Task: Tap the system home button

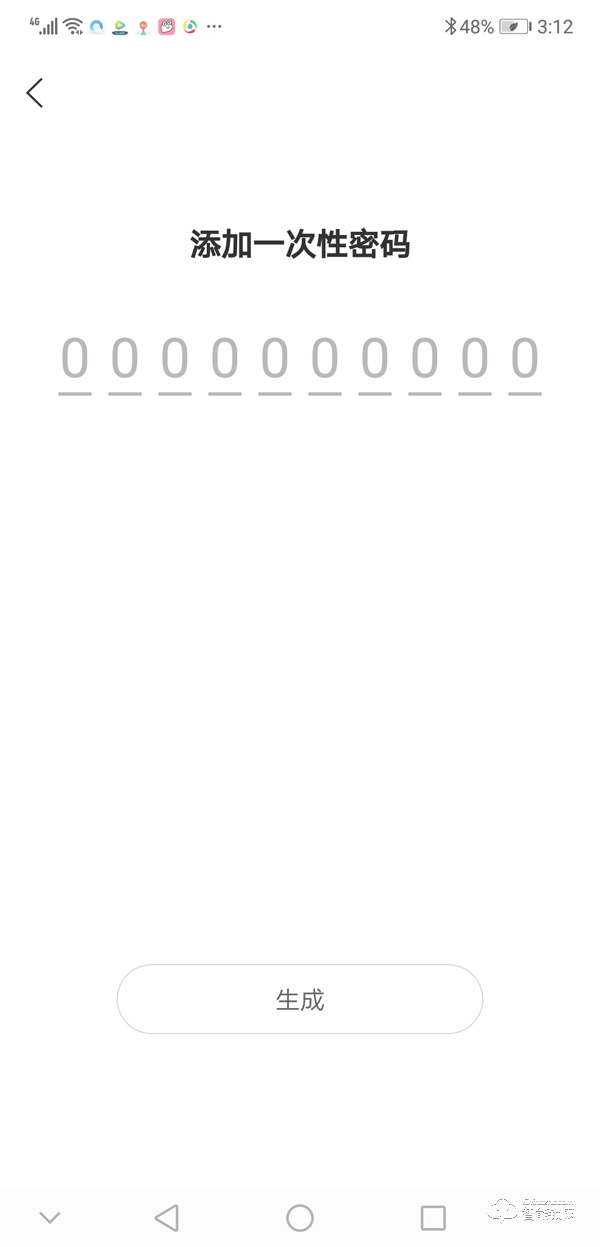Action: click(300, 1217)
